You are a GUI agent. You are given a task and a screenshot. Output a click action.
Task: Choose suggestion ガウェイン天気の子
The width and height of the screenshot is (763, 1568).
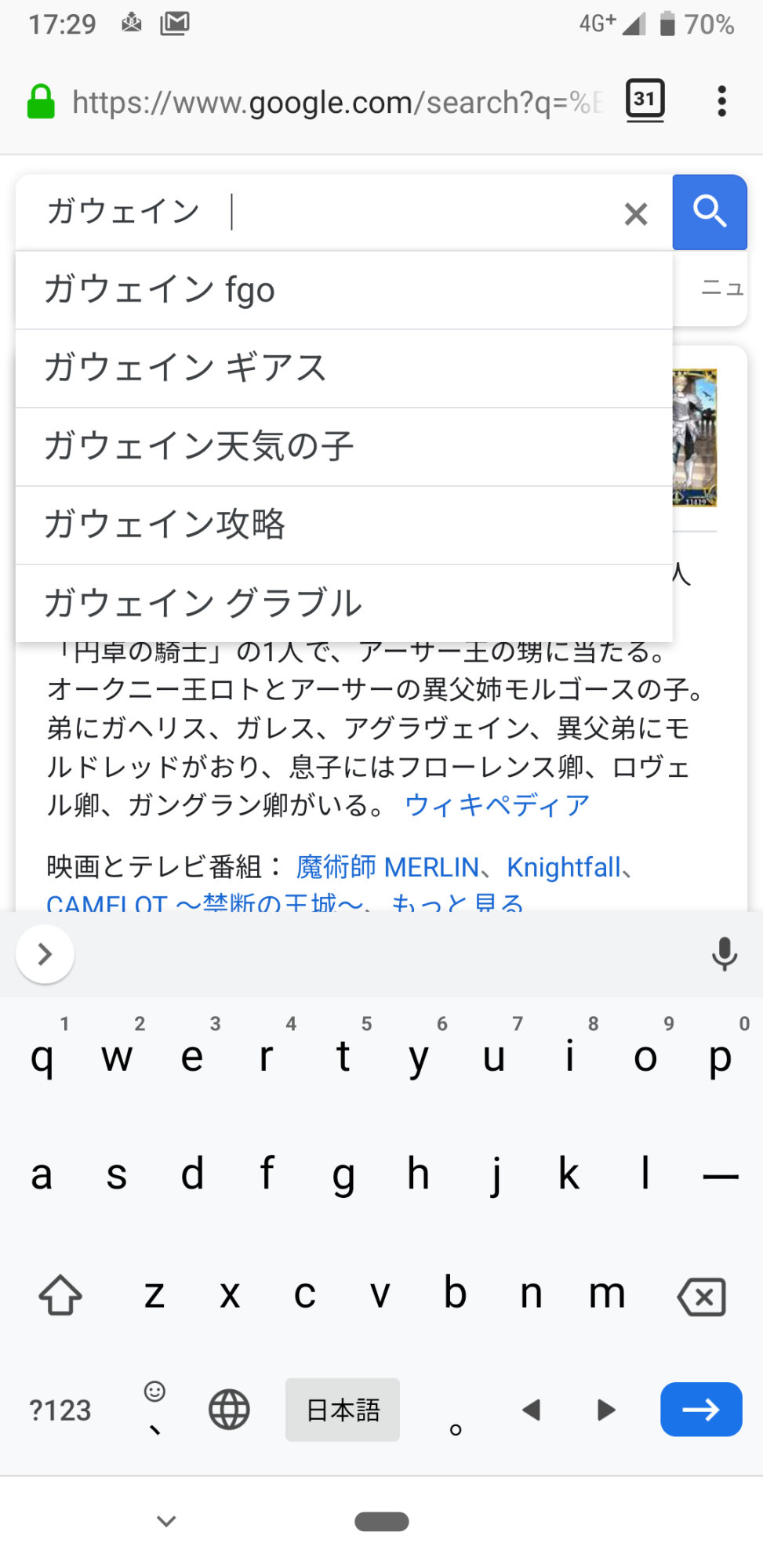(343, 447)
